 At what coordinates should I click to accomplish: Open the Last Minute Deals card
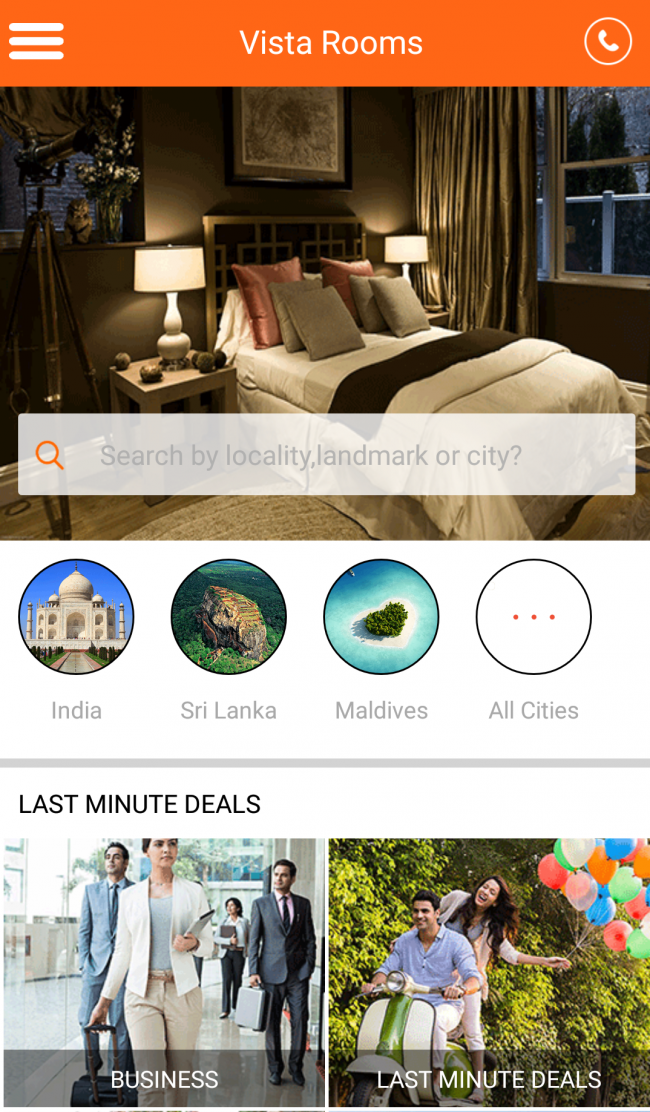coord(489,972)
